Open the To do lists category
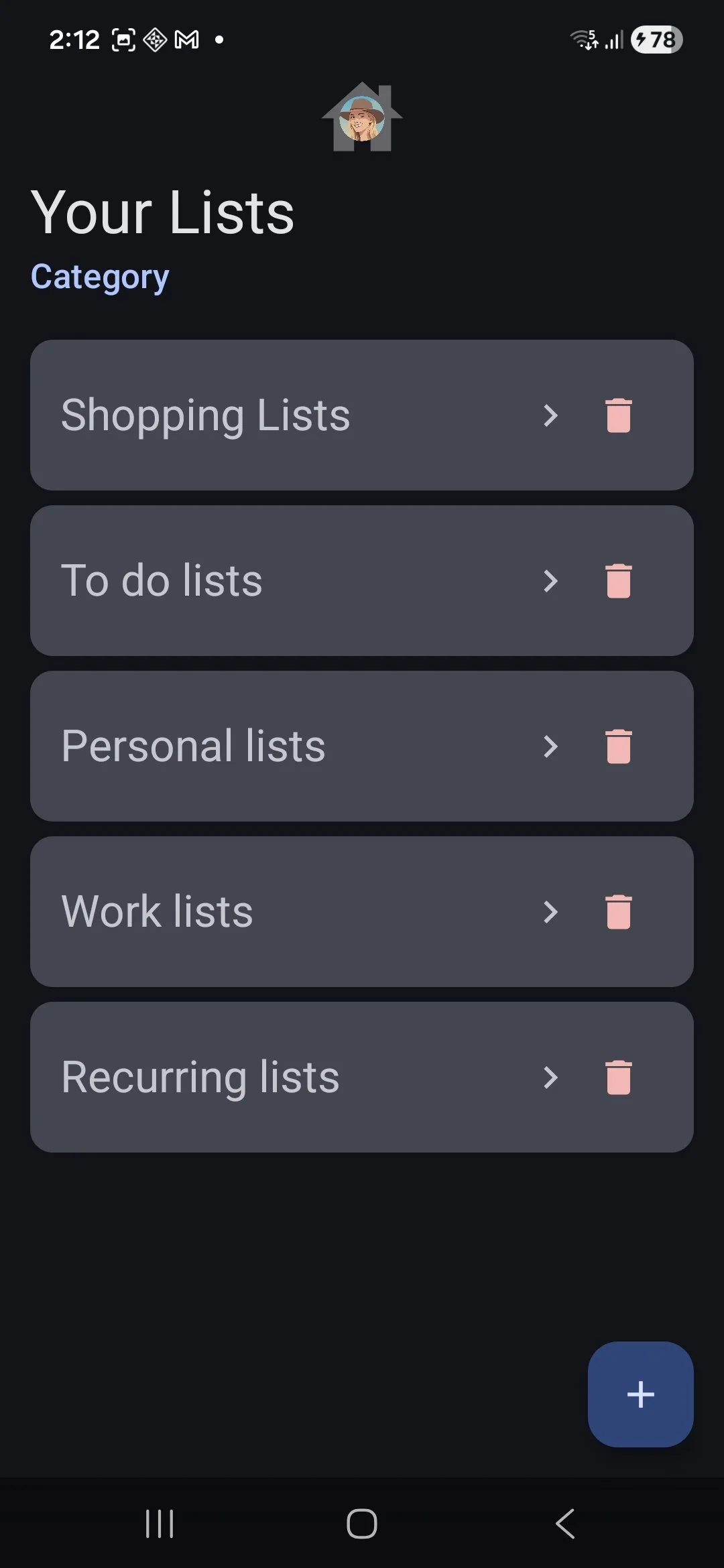 pyautogui.click(x=362, y=580)
